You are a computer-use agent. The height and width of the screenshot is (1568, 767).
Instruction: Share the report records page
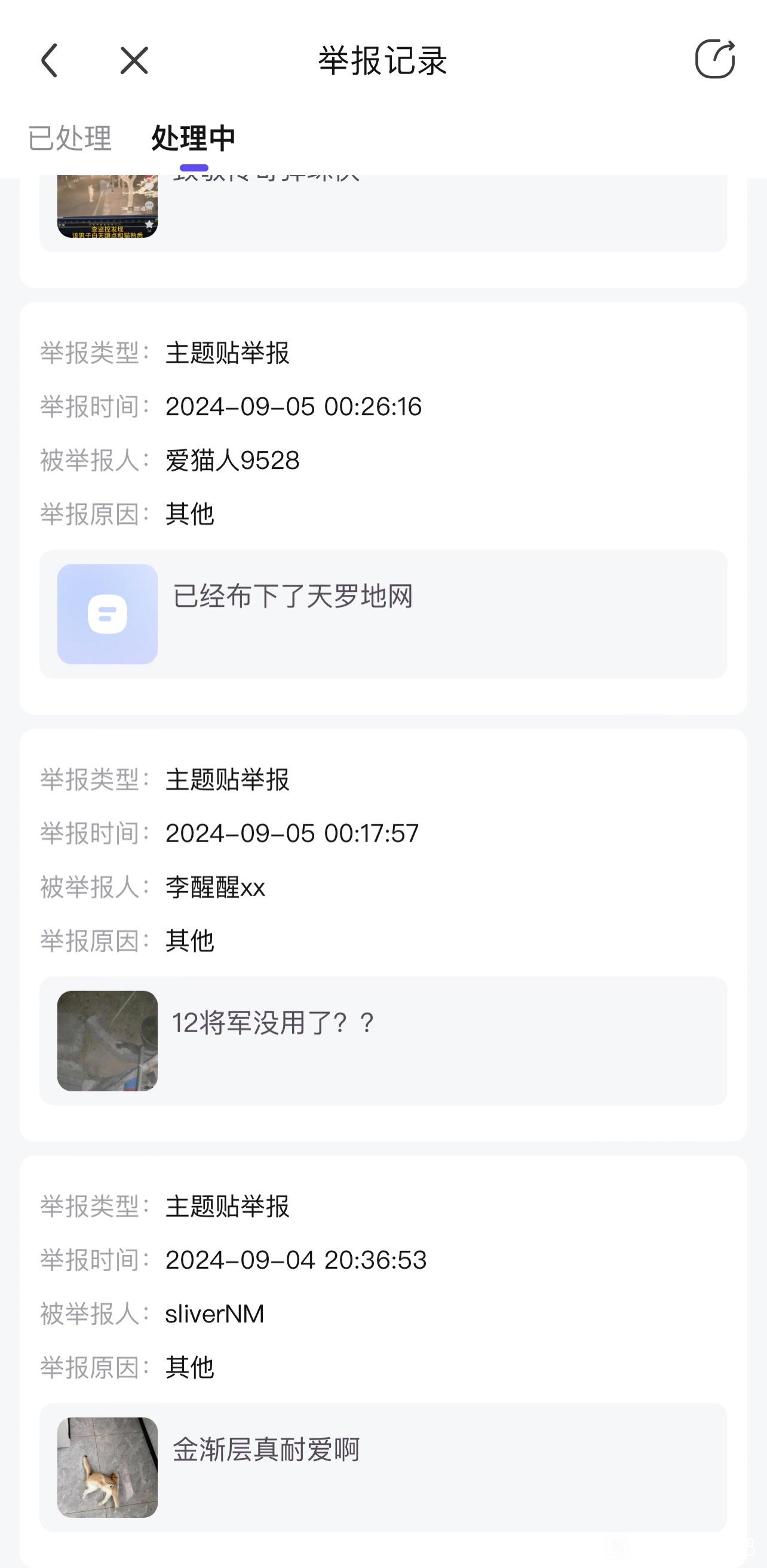point(714,59)
